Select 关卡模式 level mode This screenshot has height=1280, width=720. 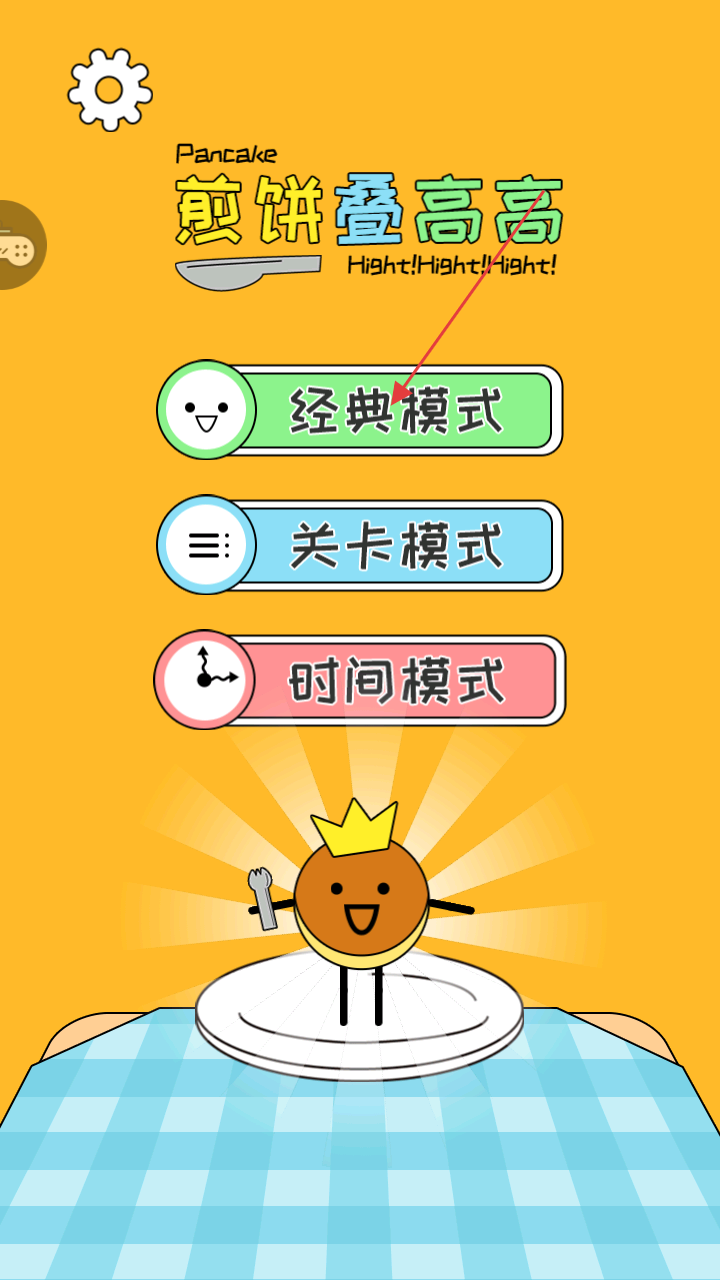click(360, 546)
